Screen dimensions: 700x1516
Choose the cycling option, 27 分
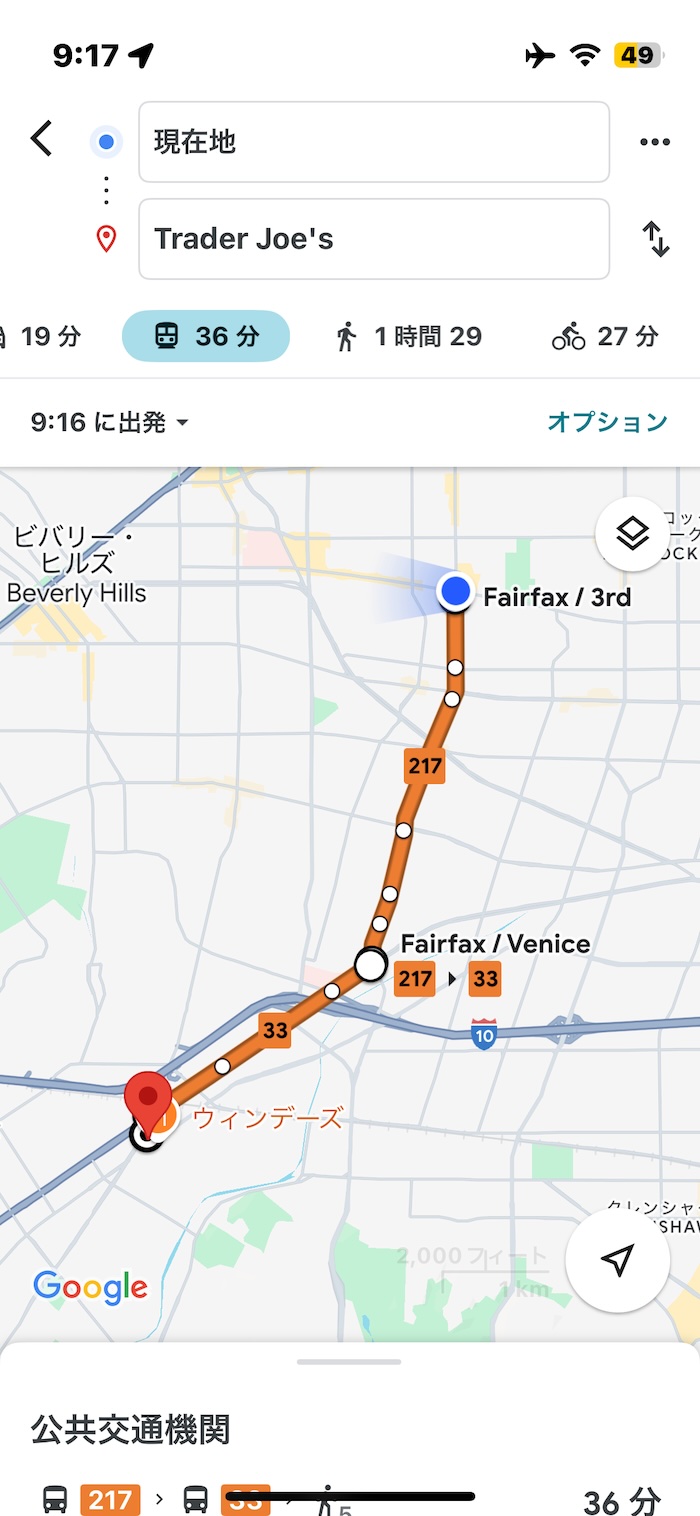[605, 337]
